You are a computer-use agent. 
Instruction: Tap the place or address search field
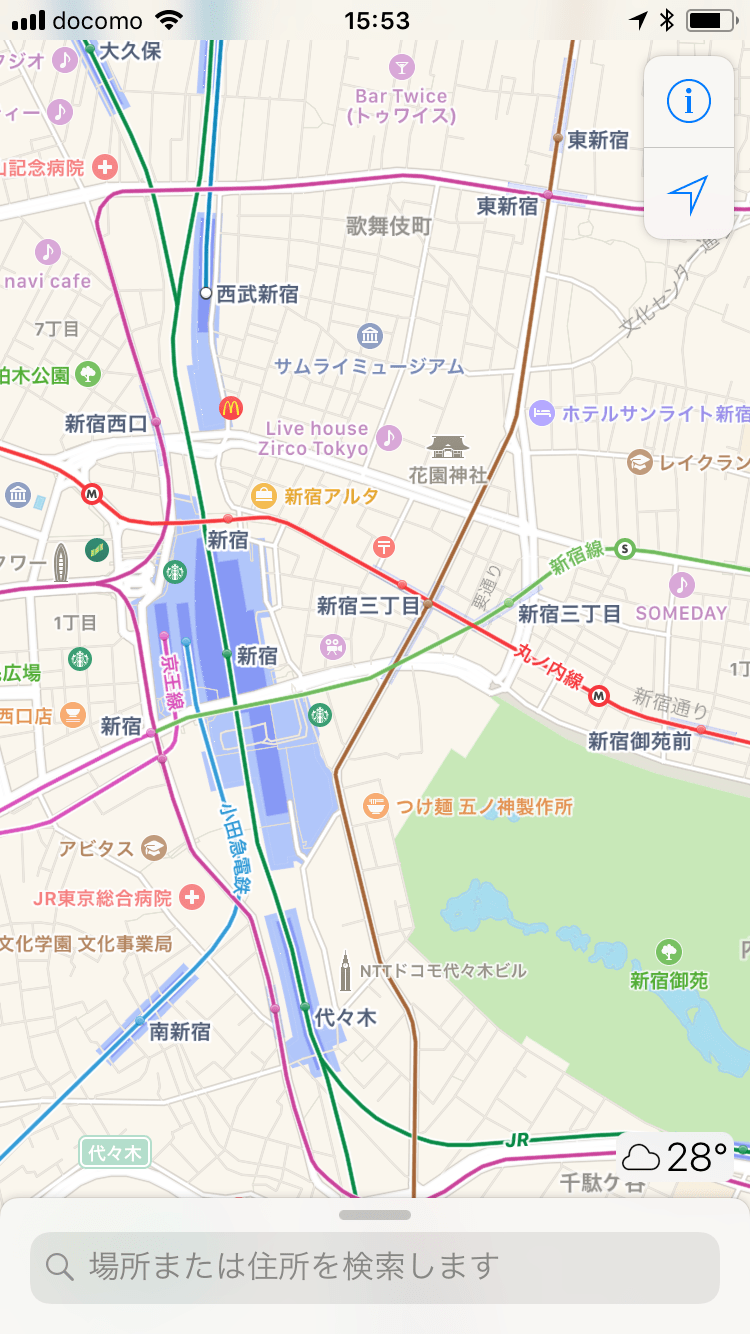coord(375,1267)
